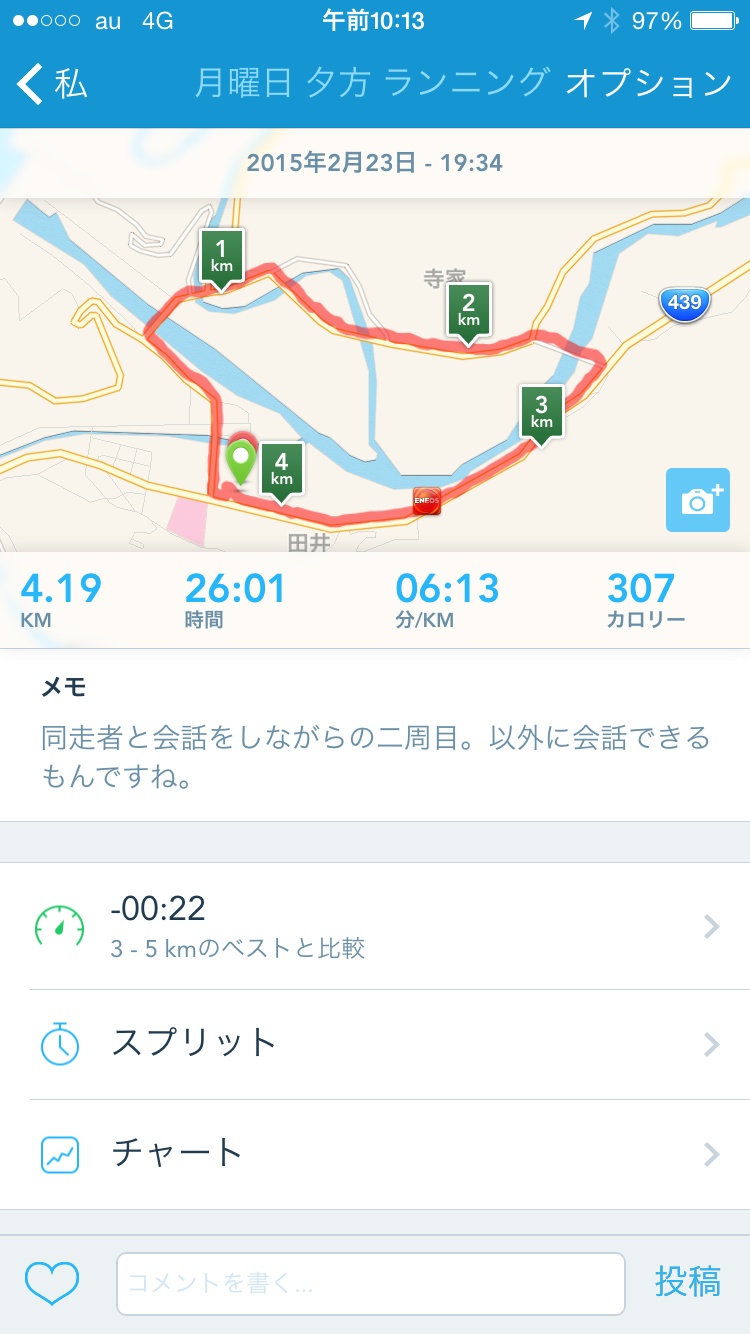
Task: Add a photo with the camera icon
Action: click(x=697, y=500)
